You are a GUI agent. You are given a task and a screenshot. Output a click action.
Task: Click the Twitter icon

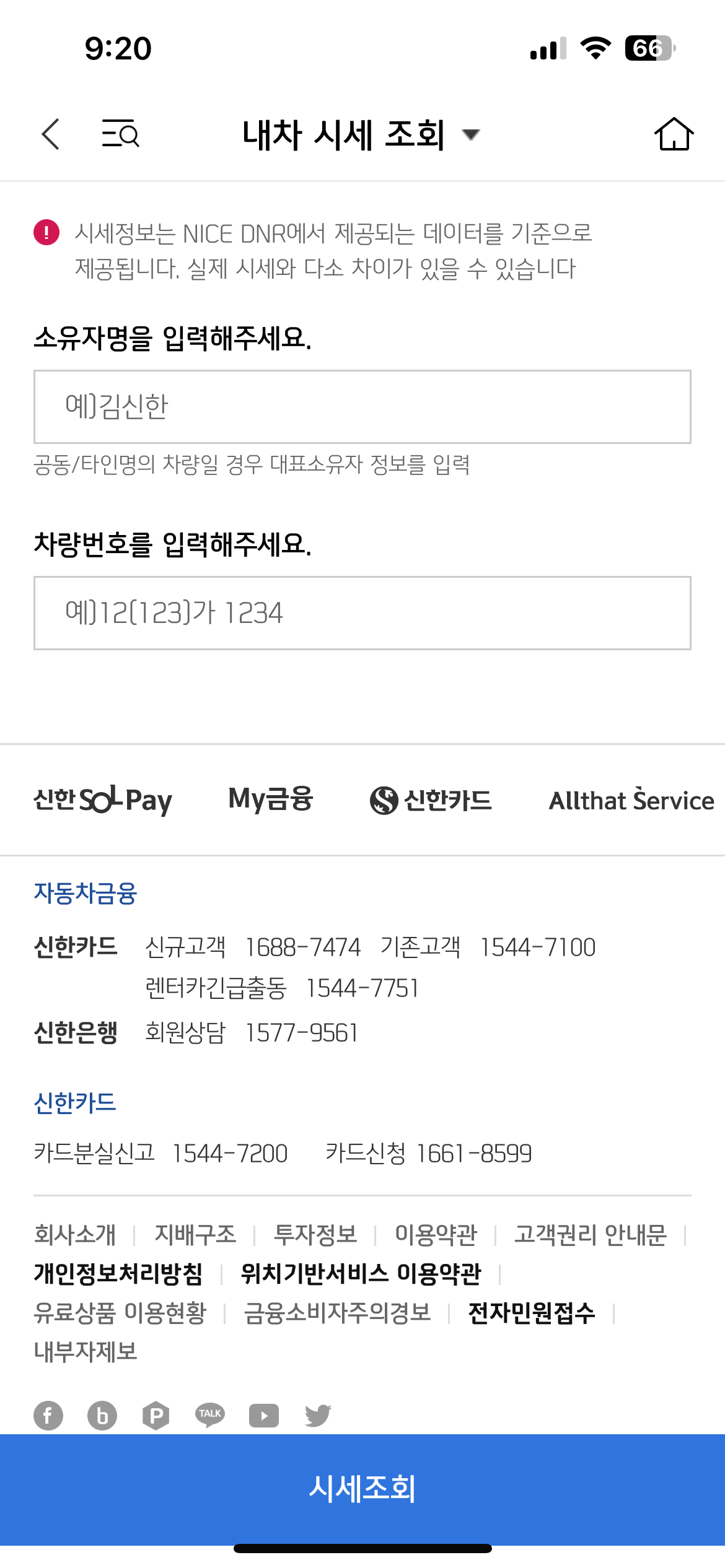click(318, 1415)
